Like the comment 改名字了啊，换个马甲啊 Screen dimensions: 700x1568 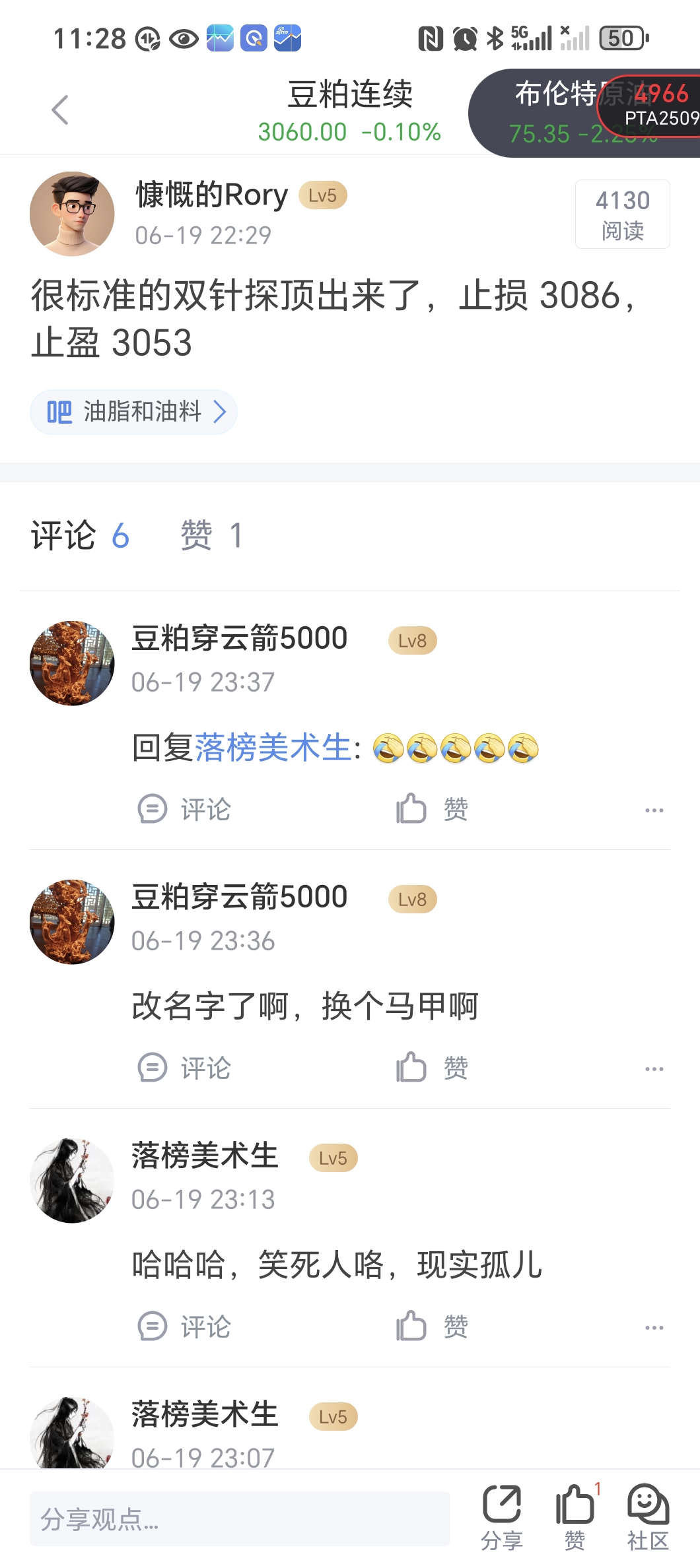pos(433,1068)
